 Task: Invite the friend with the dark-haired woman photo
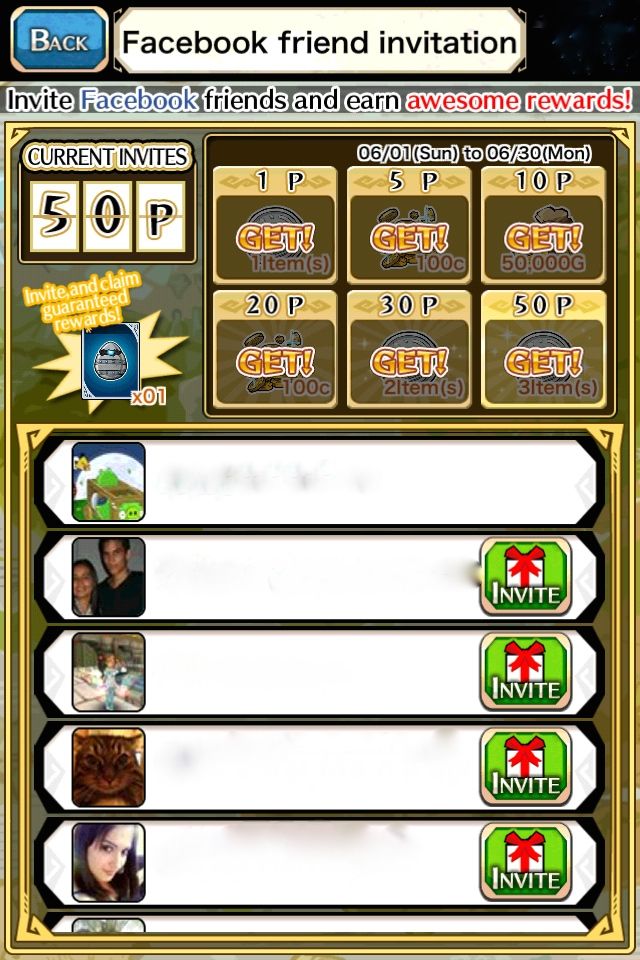(525, 862)
